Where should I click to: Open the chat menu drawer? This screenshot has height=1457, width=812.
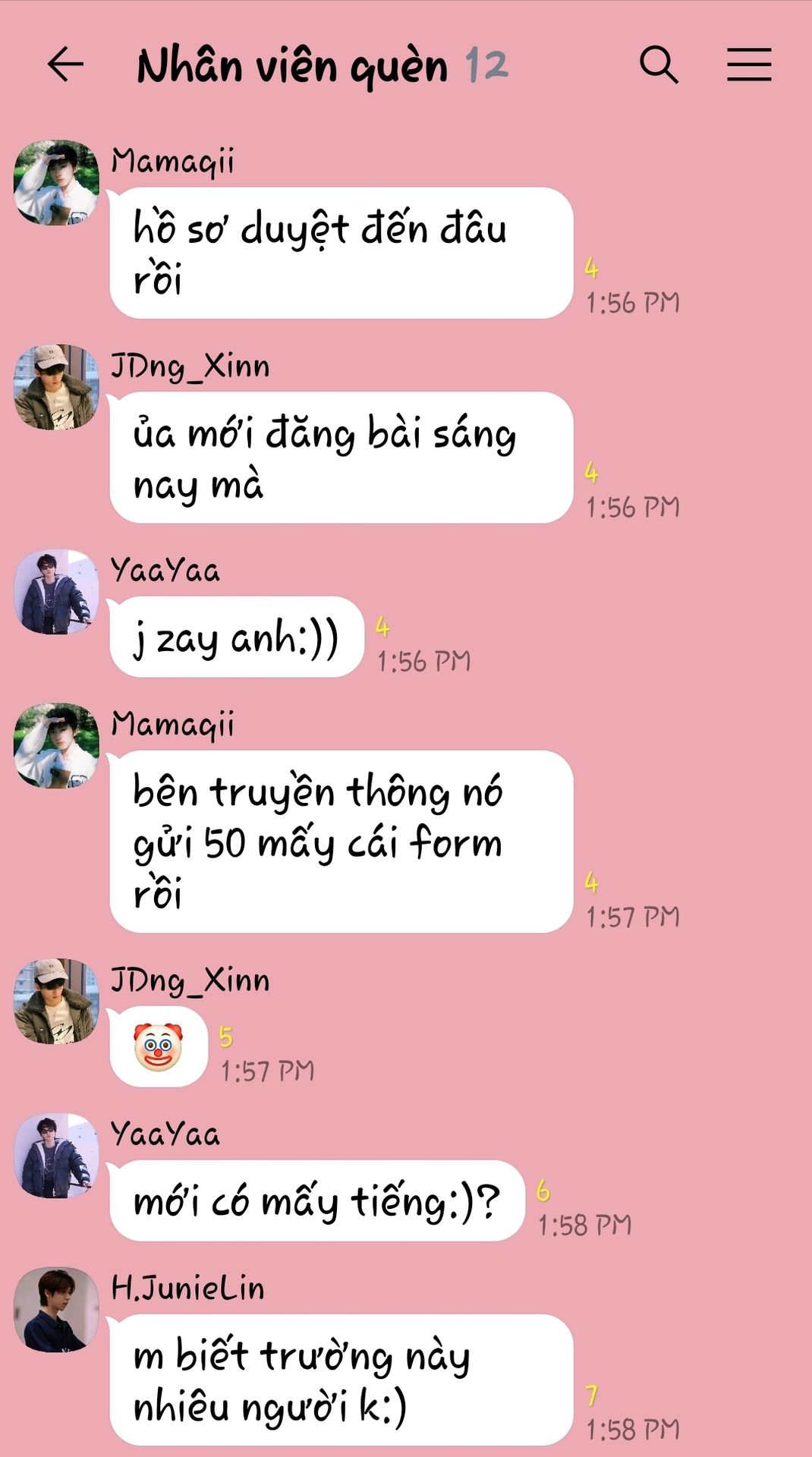click(749, 64)
